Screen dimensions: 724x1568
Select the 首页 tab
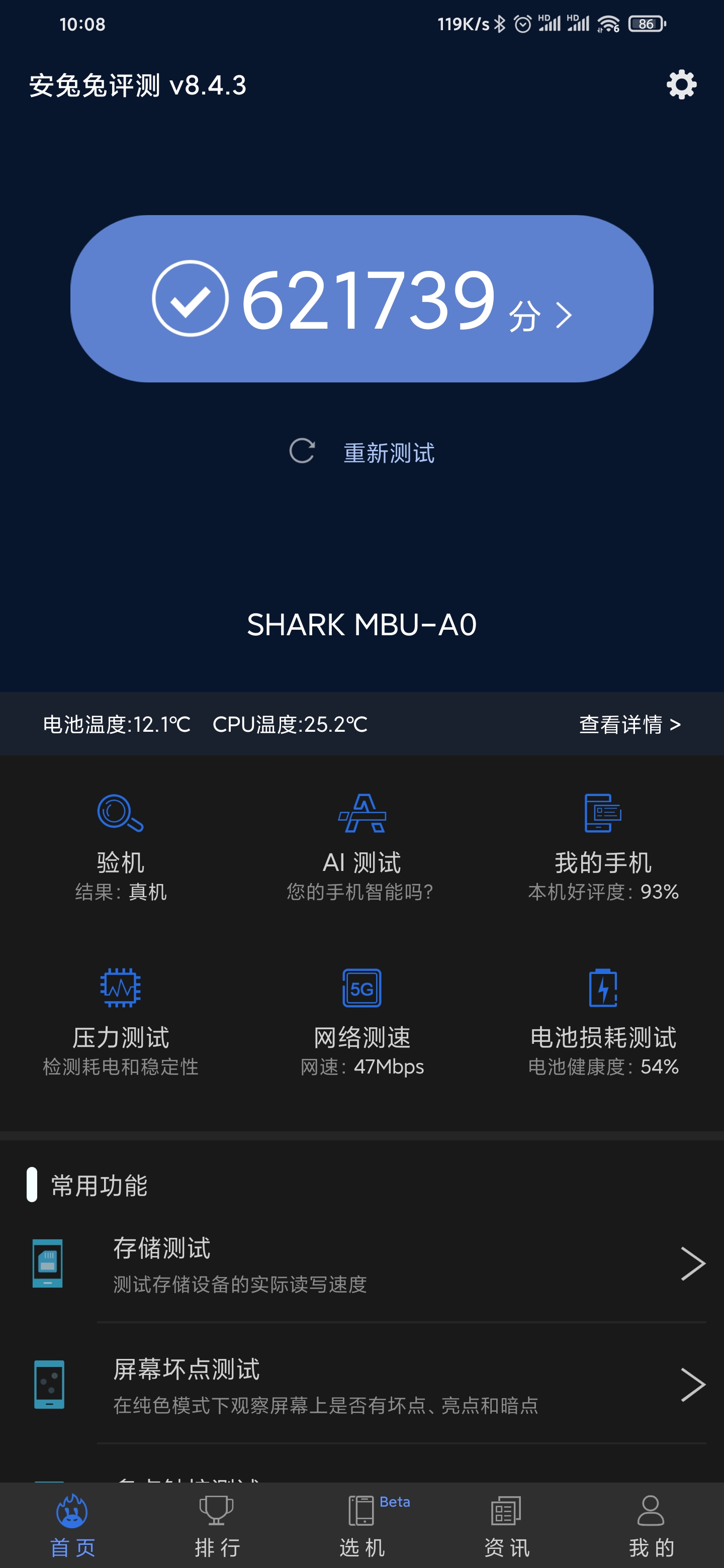[72, 1525]
